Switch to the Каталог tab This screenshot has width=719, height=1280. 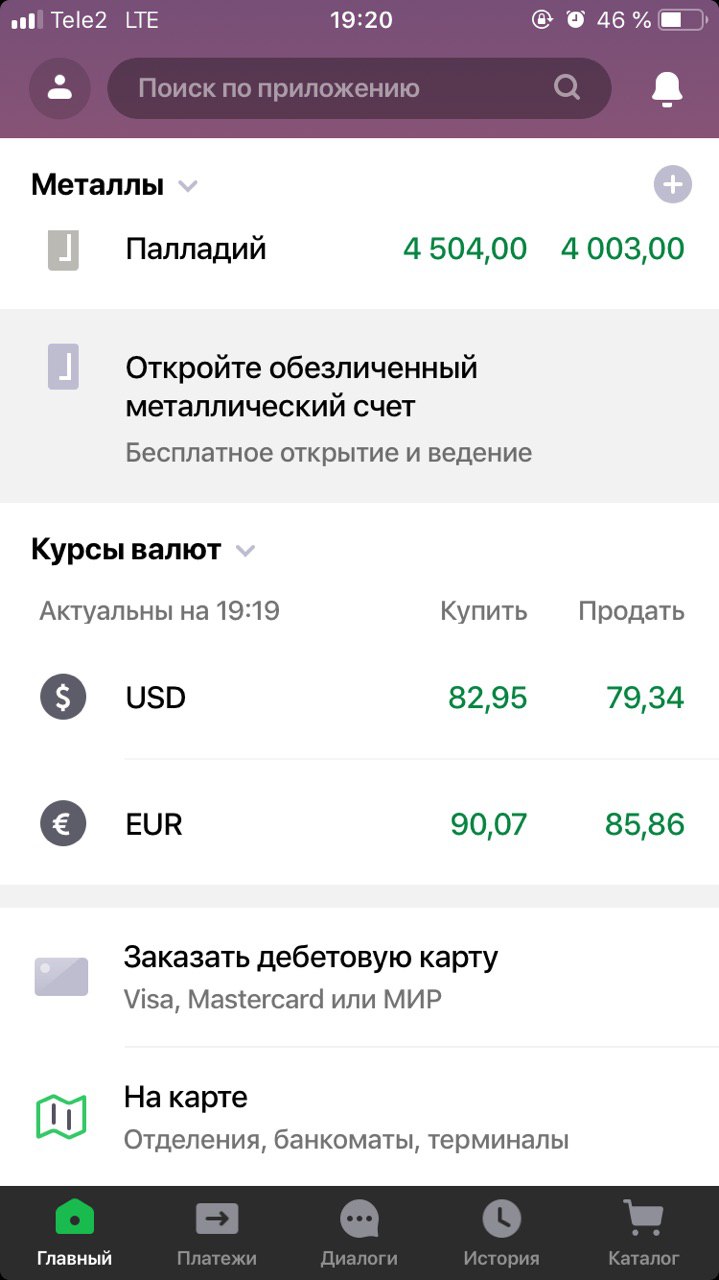point(644,1234)
